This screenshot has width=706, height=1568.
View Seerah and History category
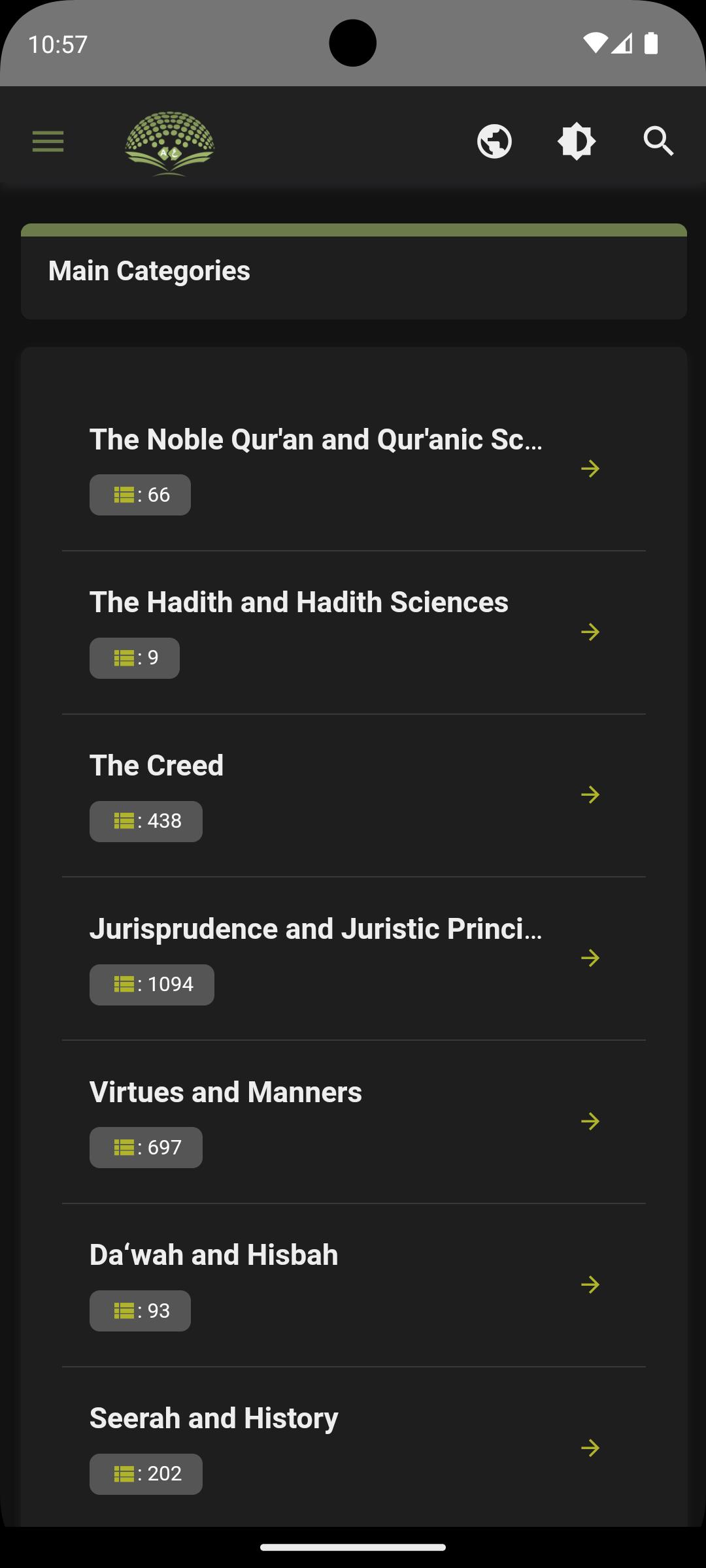coord(354,1447)
